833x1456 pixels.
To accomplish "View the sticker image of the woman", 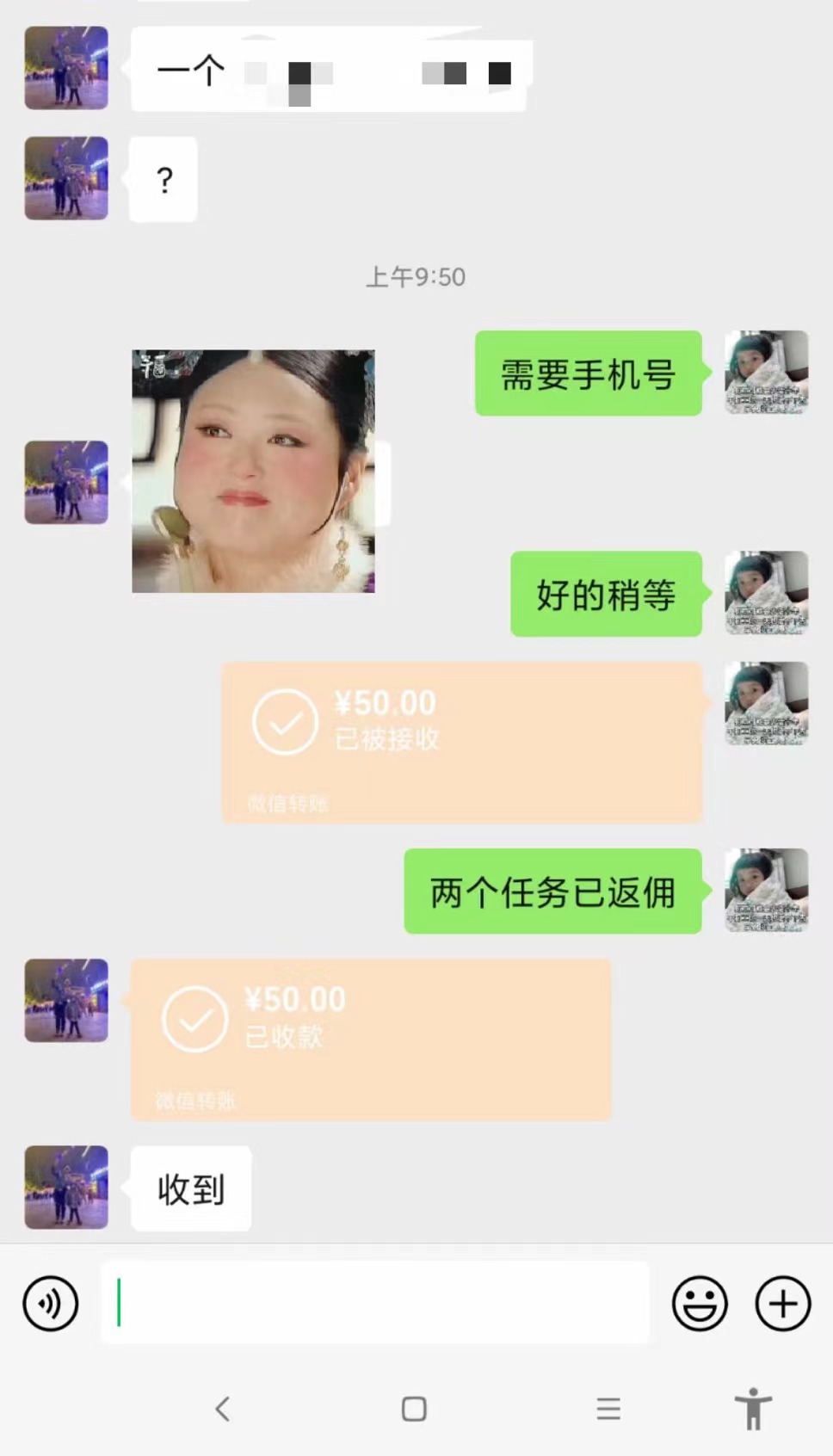I will point(253,471).
